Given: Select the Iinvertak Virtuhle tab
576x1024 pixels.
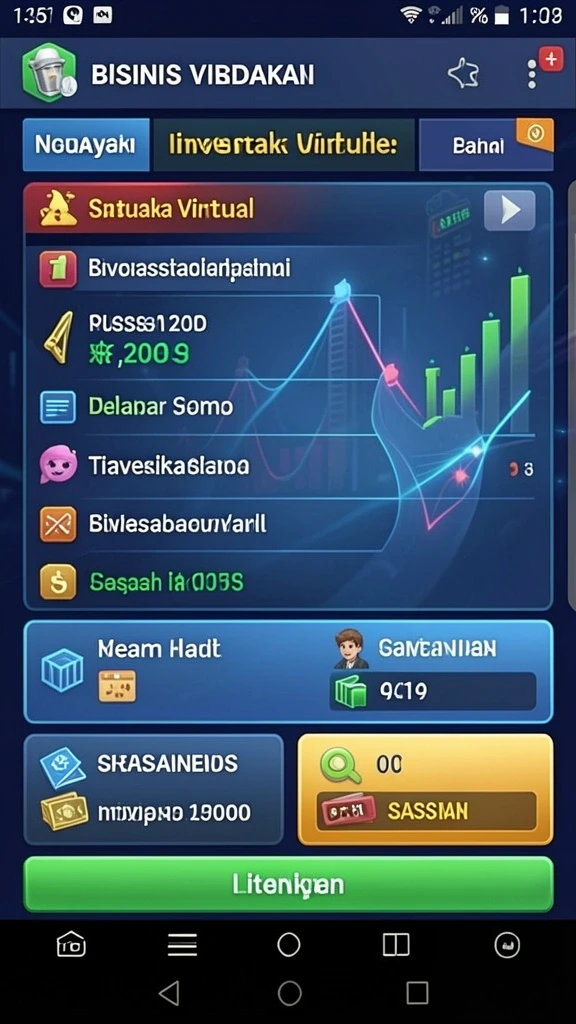Looking at the screenshot, I should coord(283,144).
